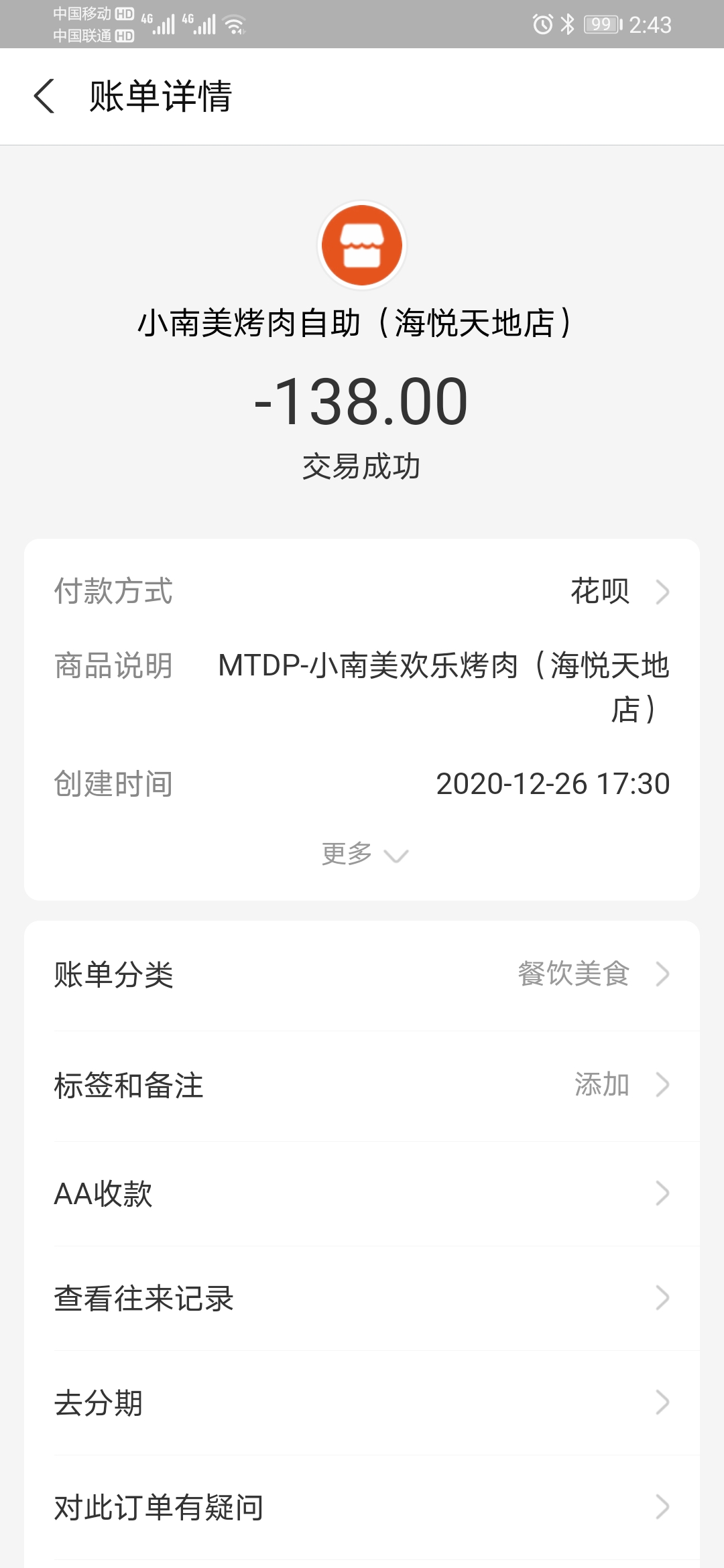View 查看往来记录
Viewport: 724px width, 1568px height.
pyautogui.click(x=362, y=1298)
